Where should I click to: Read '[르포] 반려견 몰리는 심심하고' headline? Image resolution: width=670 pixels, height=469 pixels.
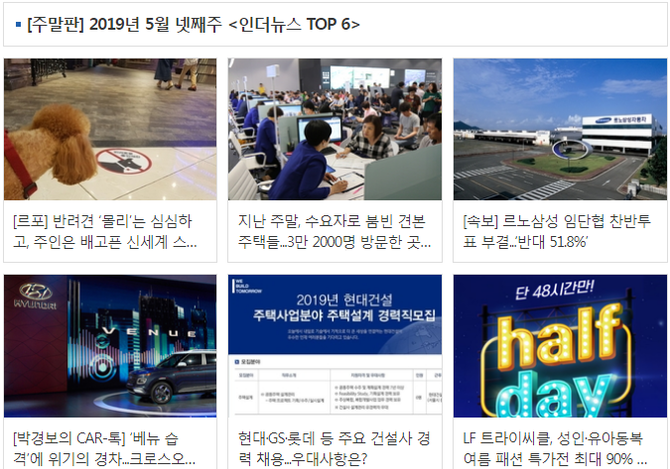104,231
